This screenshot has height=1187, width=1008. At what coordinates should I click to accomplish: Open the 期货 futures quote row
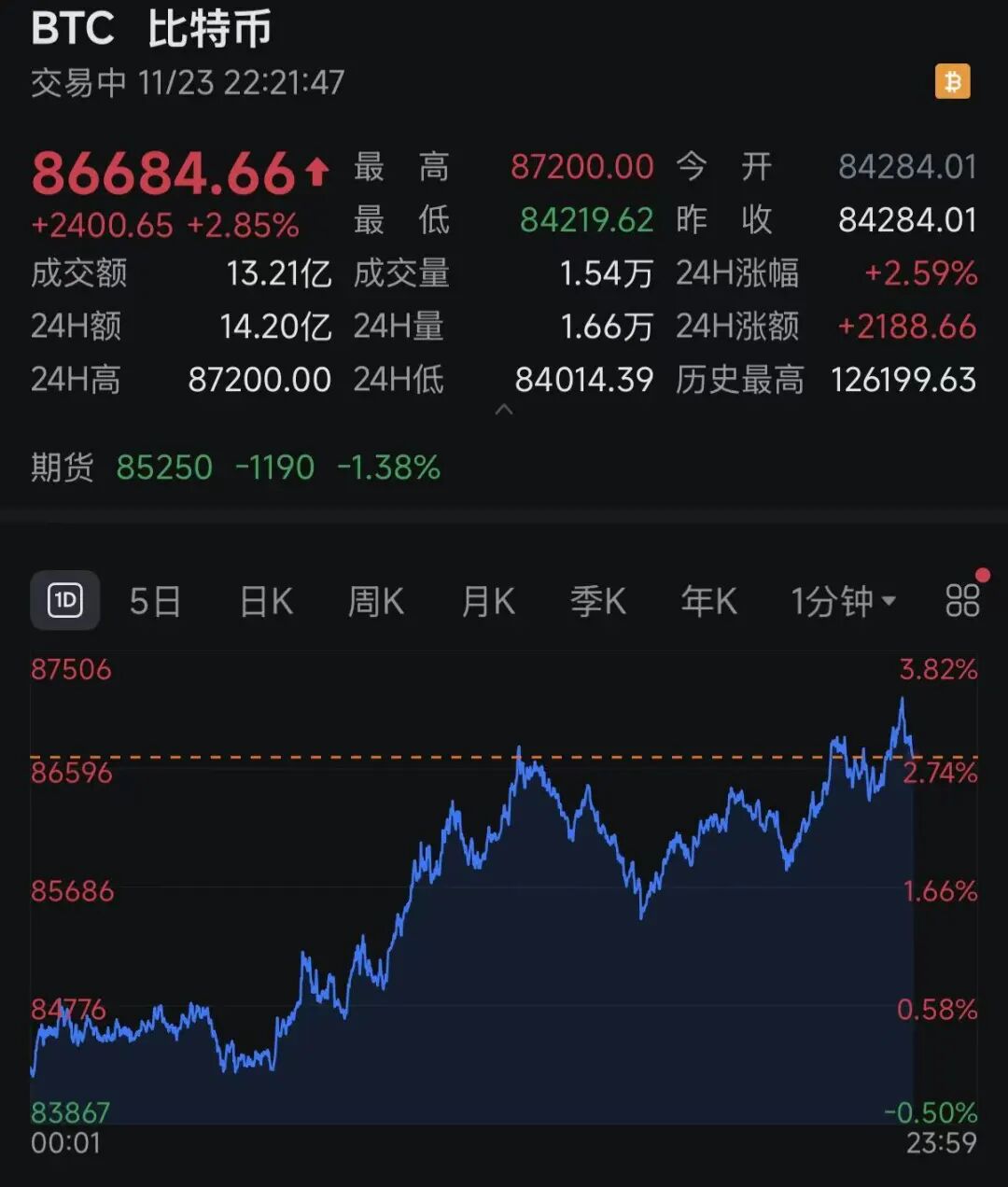(235, 468)
